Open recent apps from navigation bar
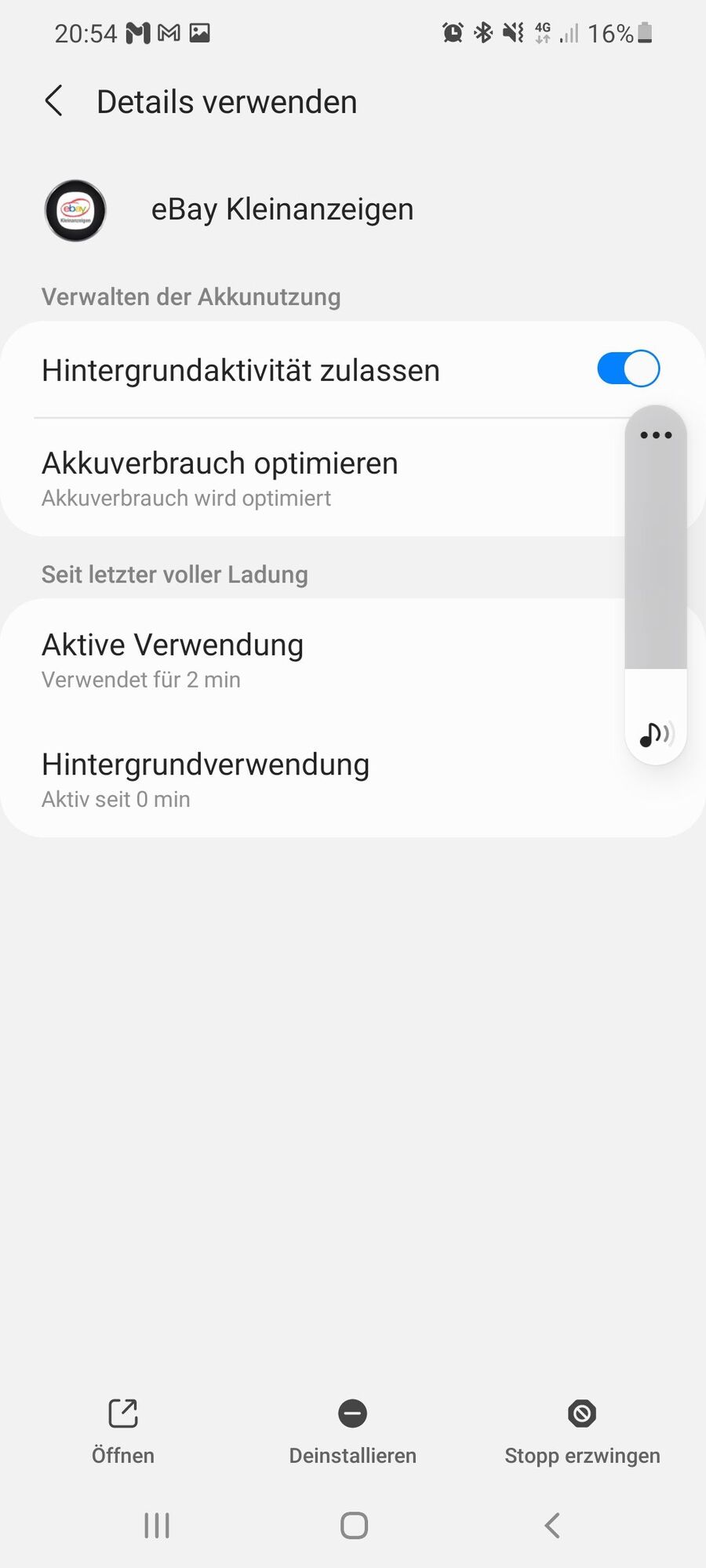This screenshot has height=1568, width=706. (x=157, y=1525)
